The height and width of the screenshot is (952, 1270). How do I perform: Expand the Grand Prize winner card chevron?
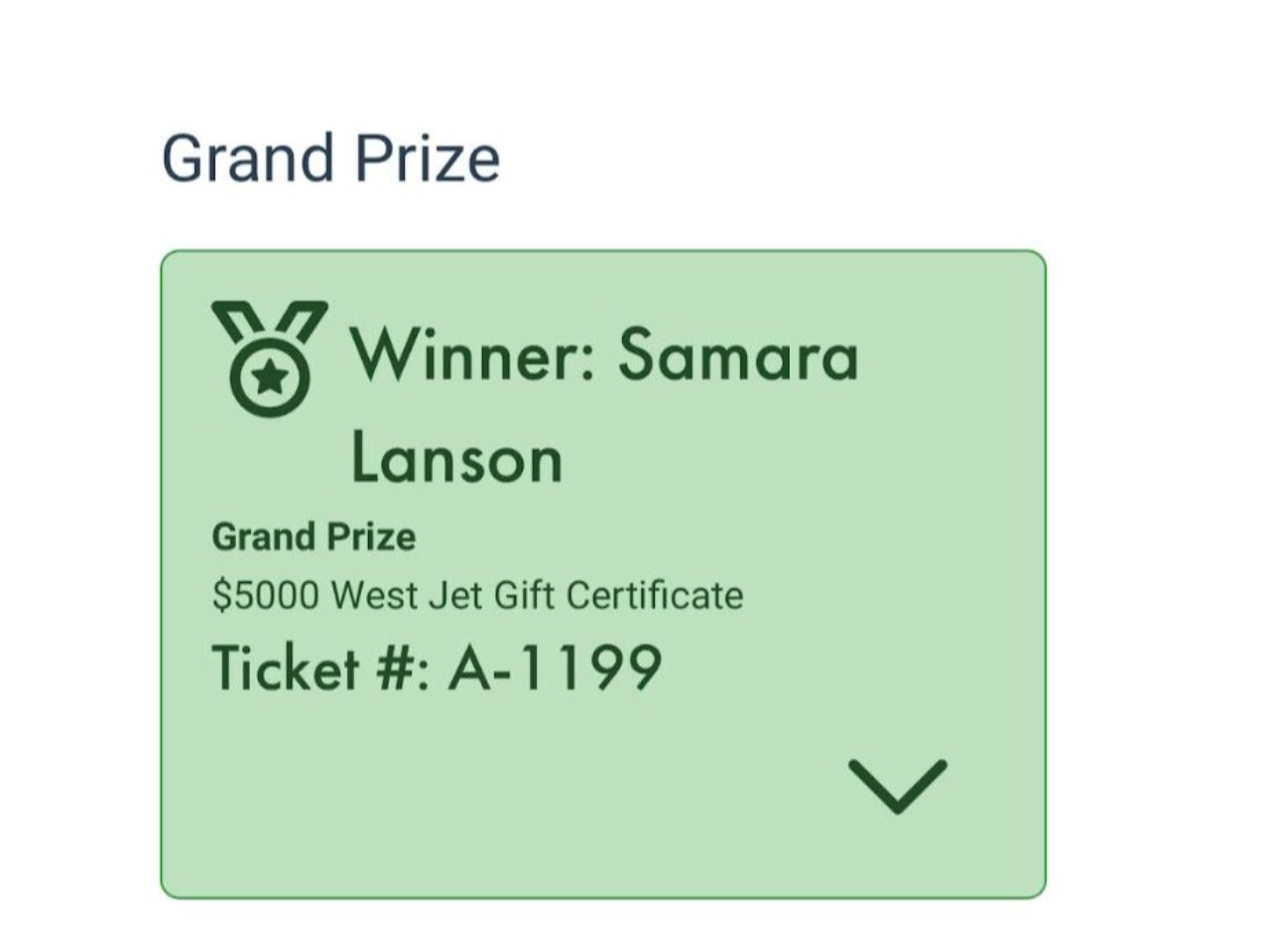click(x=897, y=785)
